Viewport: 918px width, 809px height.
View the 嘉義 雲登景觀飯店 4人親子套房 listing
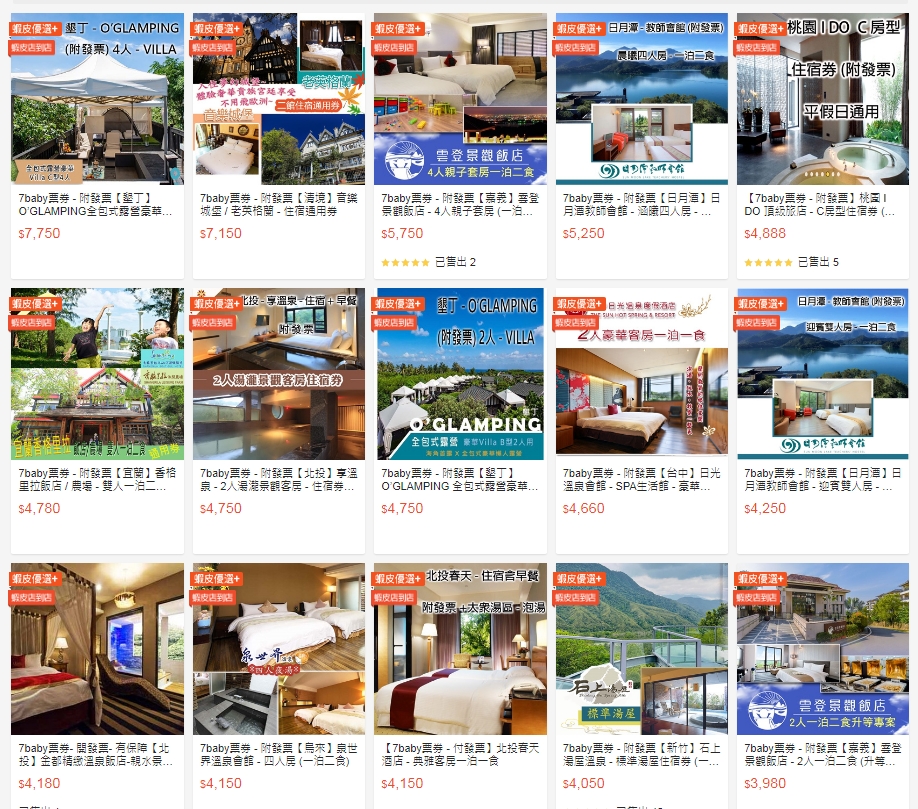click(x=460, y=100)
